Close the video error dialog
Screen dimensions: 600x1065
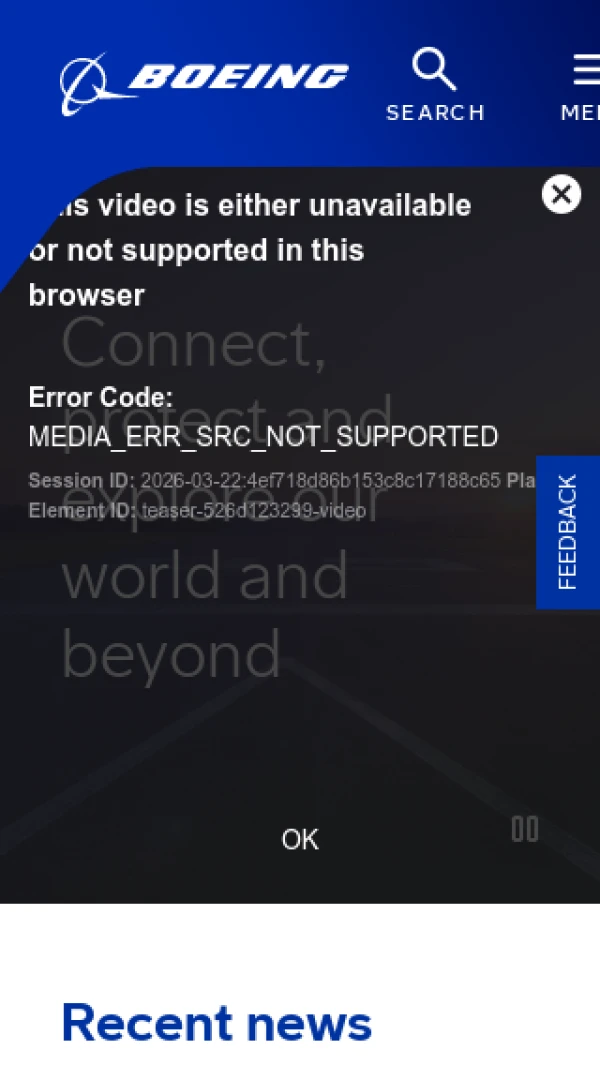click(561, 194)
